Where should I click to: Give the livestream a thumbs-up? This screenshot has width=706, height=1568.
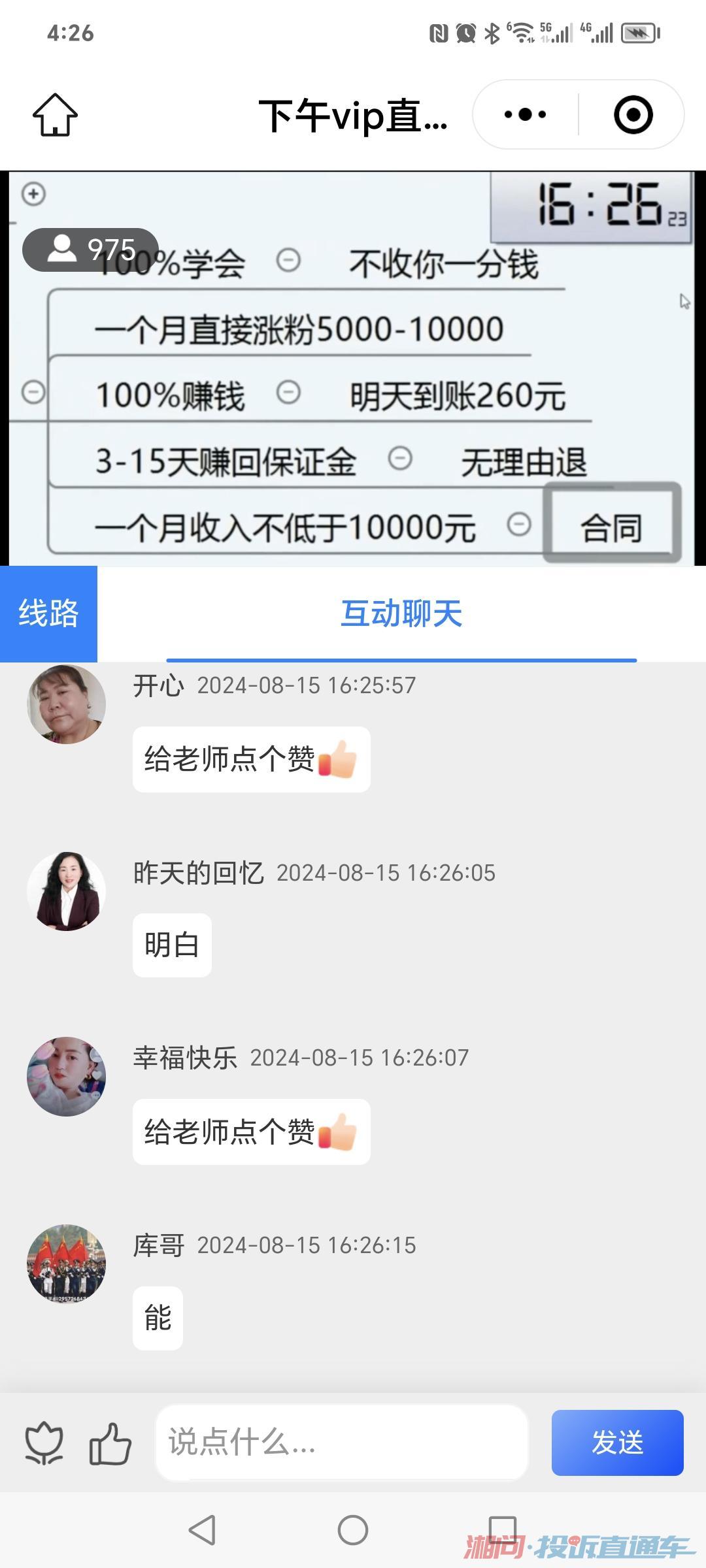[x=110, y=1443]
